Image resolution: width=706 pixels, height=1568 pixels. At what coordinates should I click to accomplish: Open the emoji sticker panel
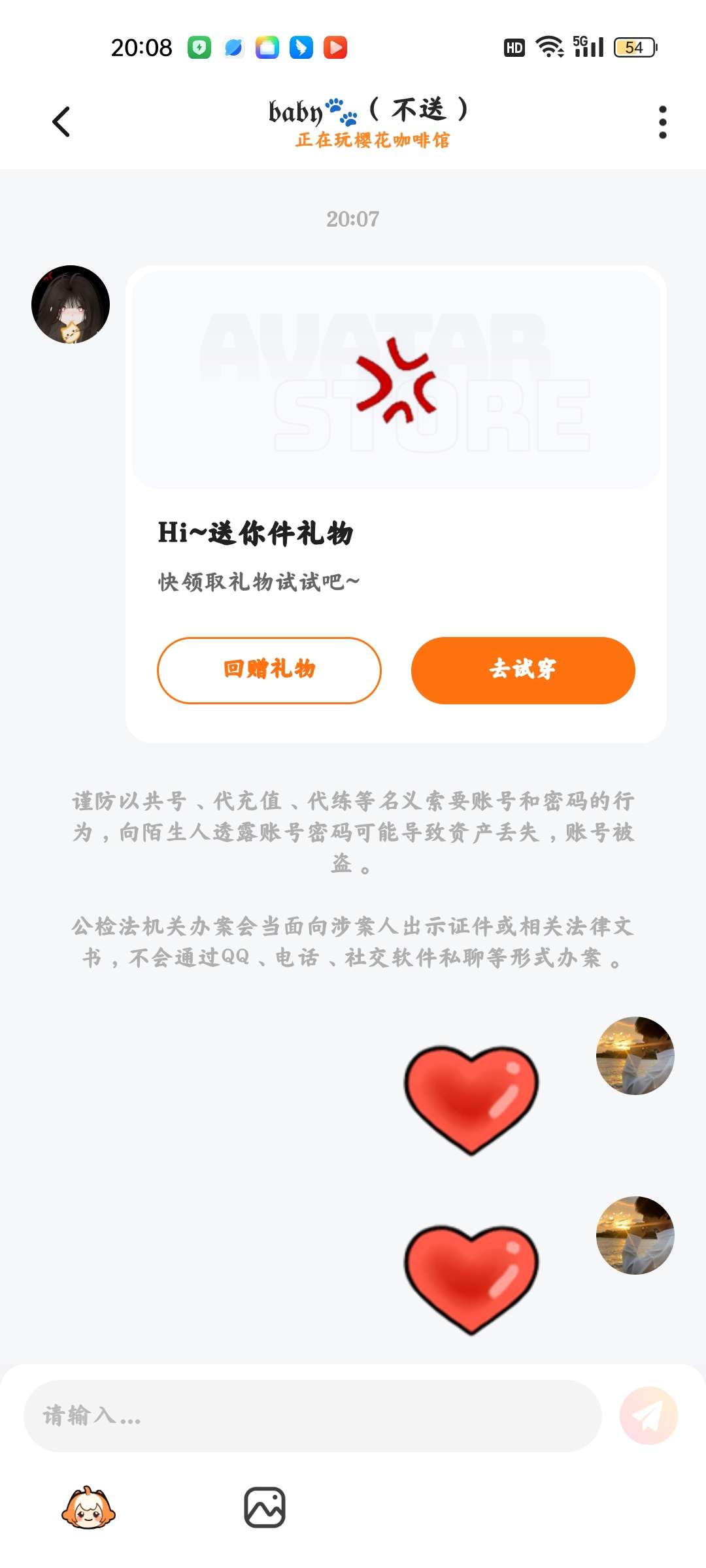(x=88, y=1507)
